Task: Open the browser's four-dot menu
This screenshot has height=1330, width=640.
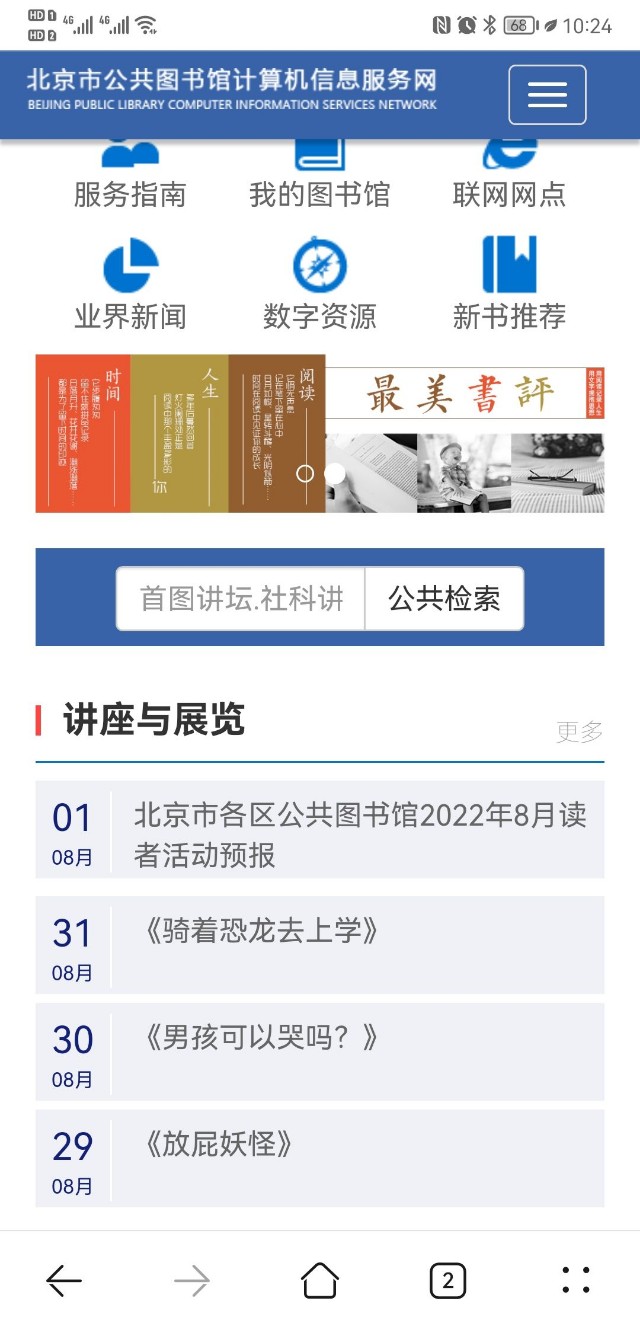Action: 576,1280
